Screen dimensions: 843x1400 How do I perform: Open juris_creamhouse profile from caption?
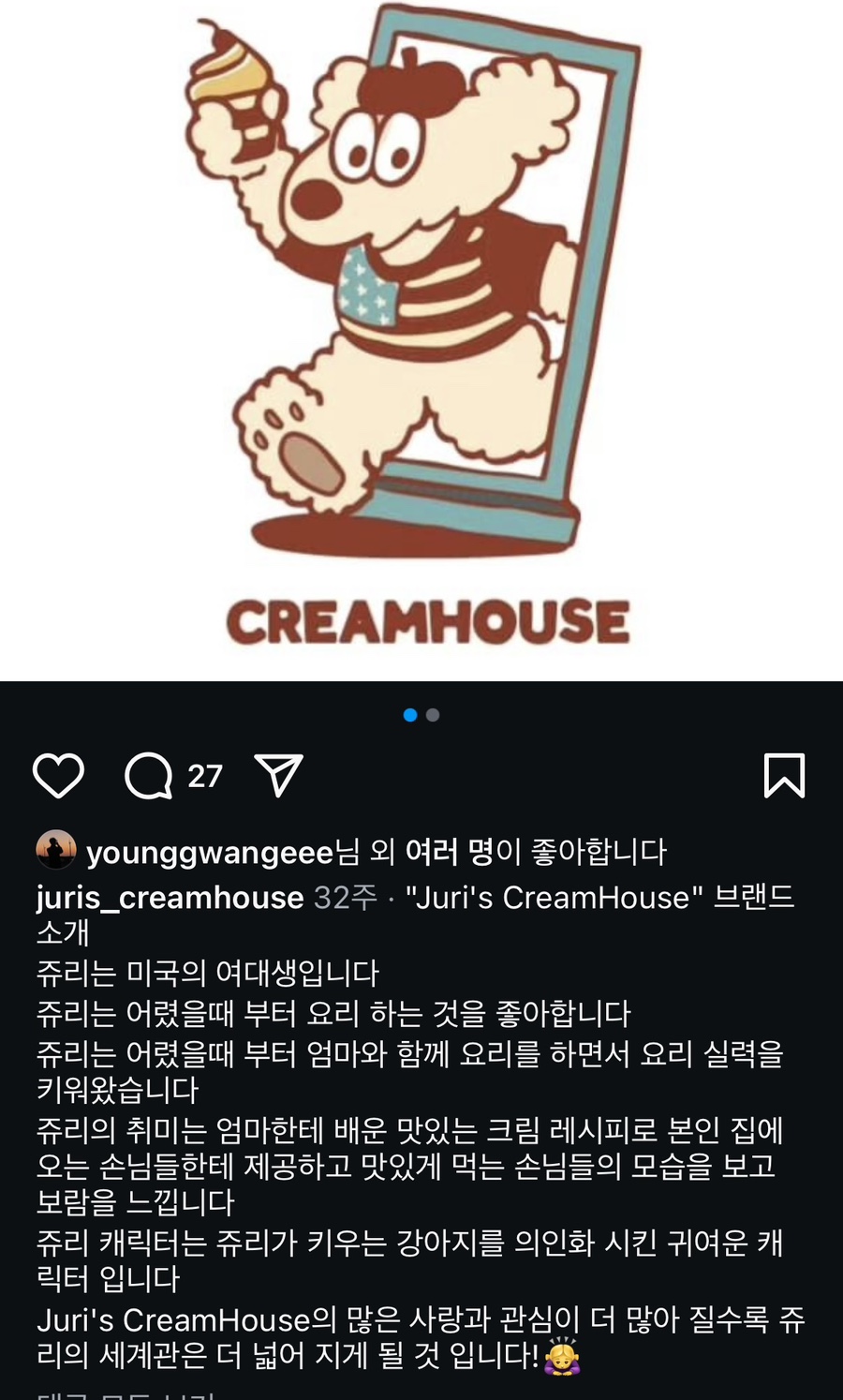click(170, 897)
